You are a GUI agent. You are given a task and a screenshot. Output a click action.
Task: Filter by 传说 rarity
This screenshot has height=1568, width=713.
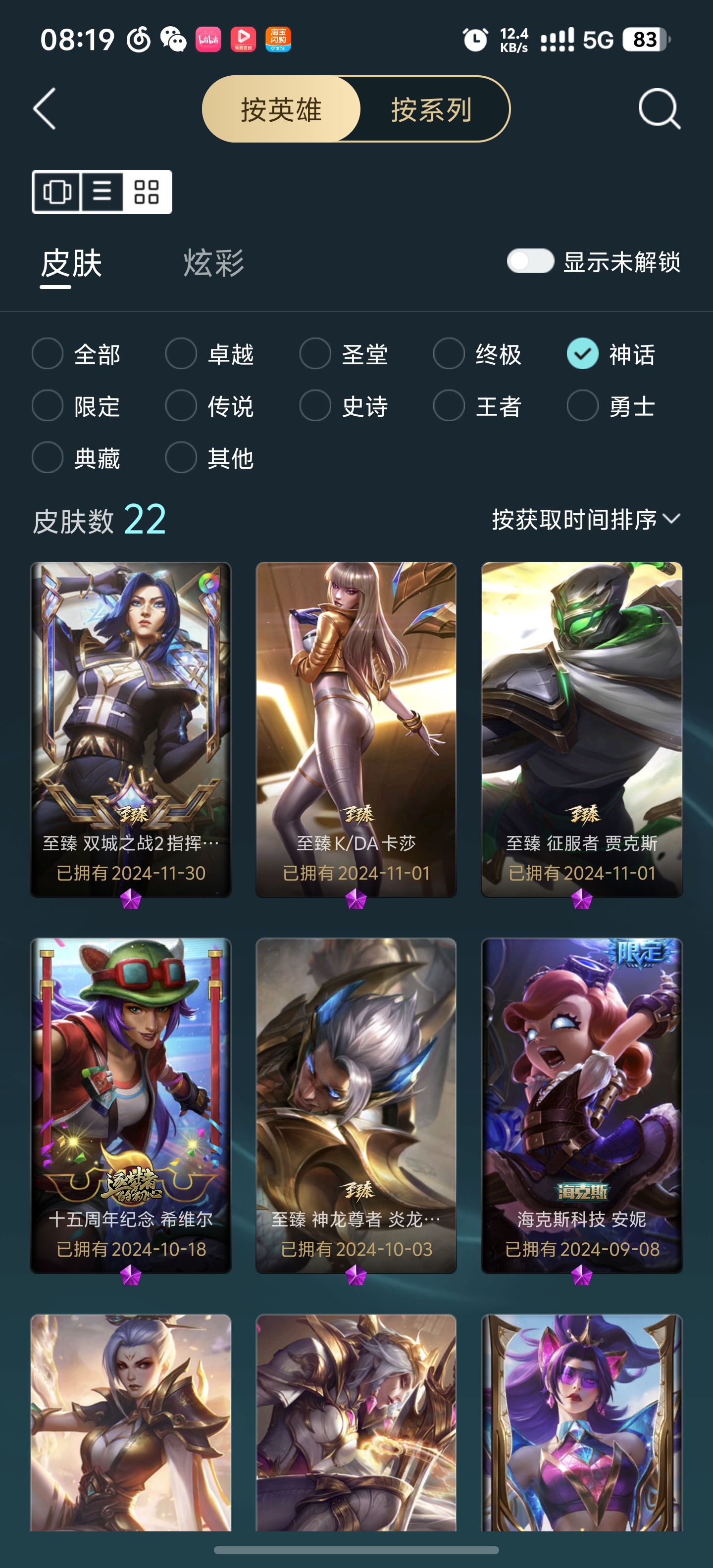181,405
